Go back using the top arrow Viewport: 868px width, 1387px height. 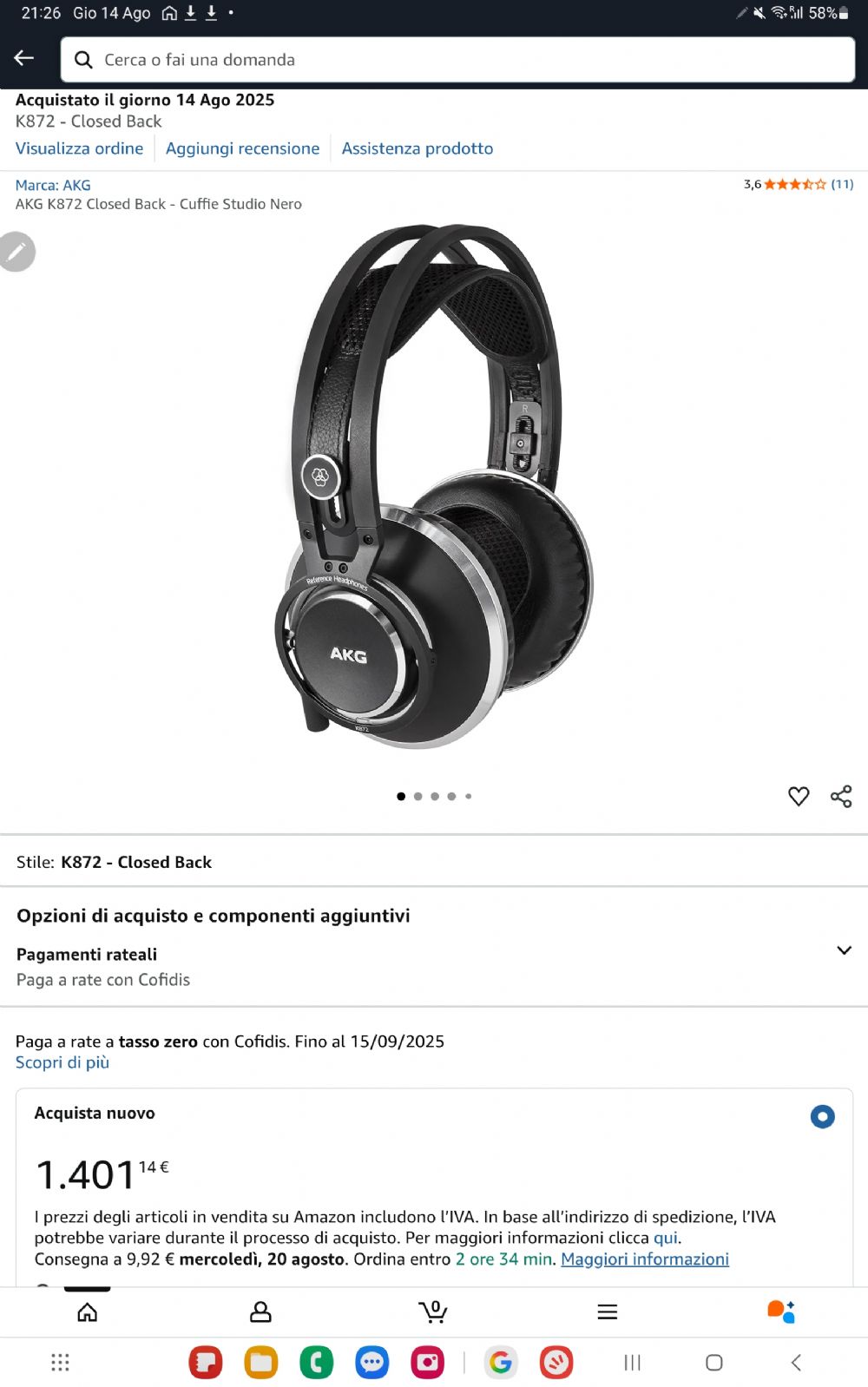click(x=24, y=58)
